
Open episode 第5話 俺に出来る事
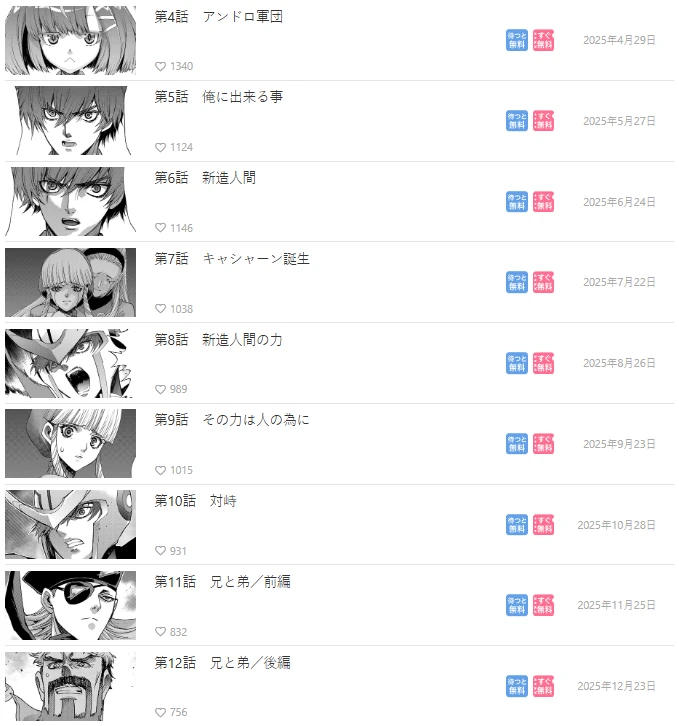219,97
